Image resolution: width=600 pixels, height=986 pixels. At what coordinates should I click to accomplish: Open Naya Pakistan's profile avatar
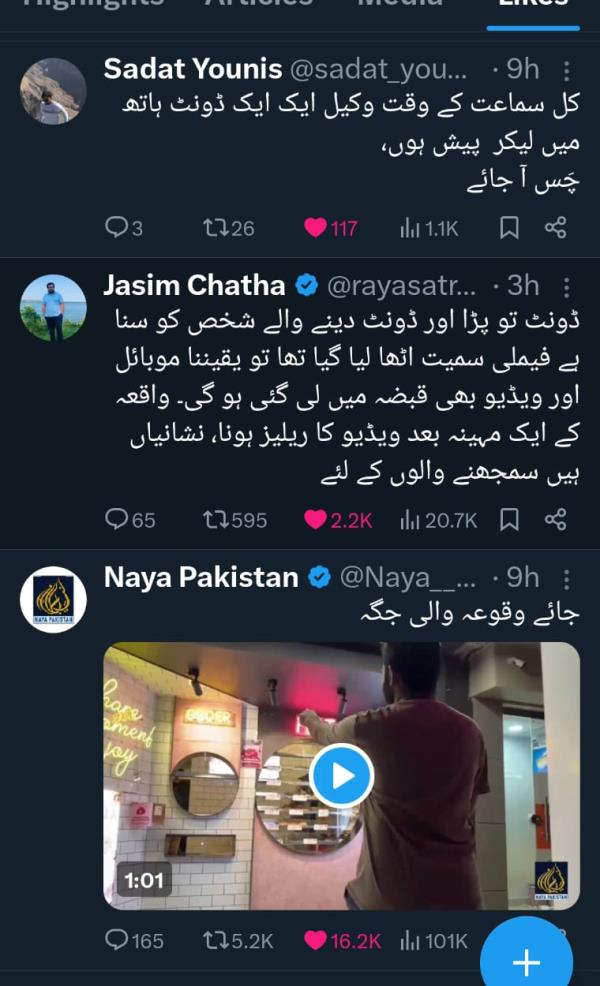pyautogui.click(x=53, y=600)
